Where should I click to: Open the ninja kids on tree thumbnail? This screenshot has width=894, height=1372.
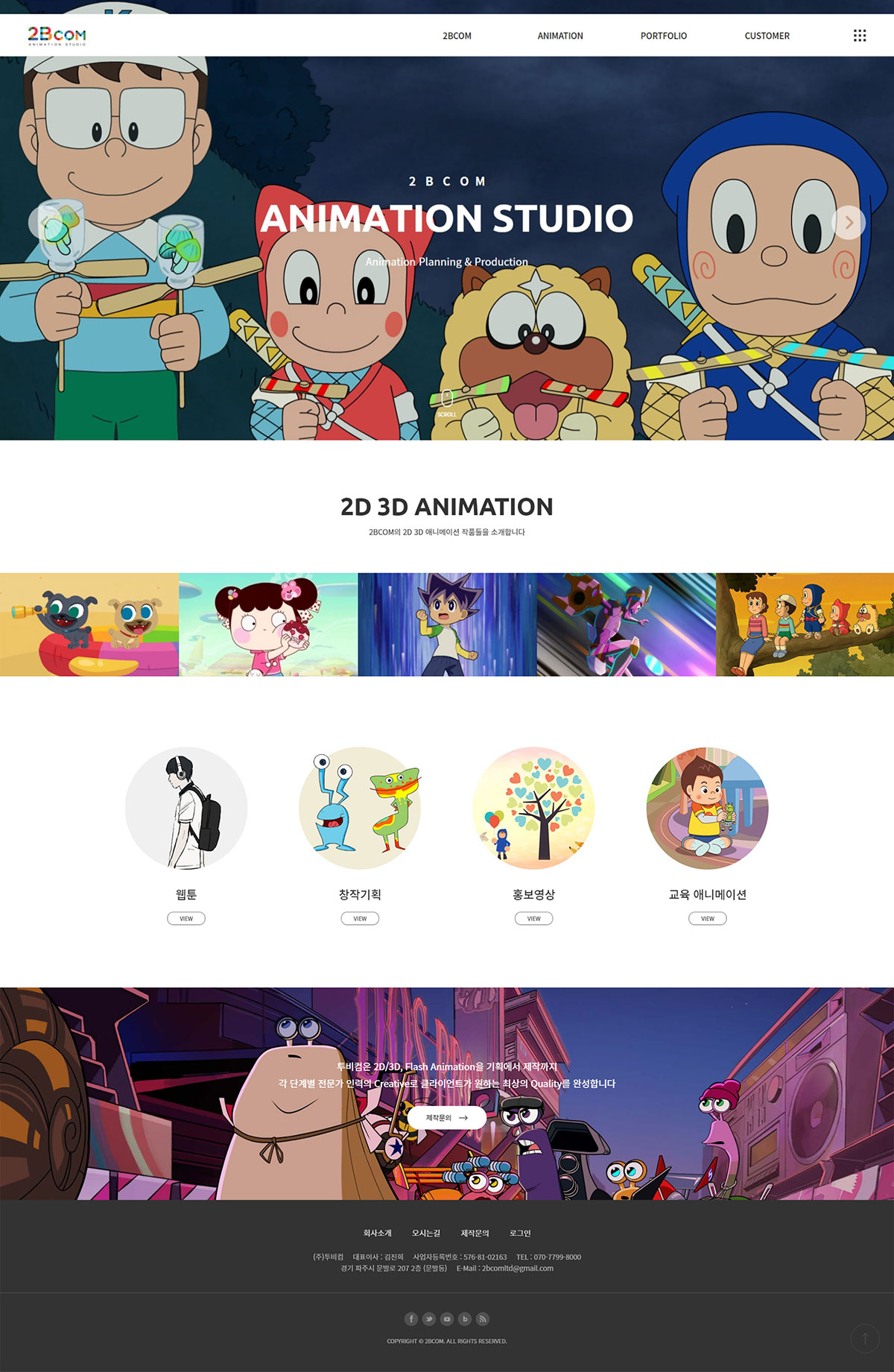pyautogui.click(x=805, y=625)
